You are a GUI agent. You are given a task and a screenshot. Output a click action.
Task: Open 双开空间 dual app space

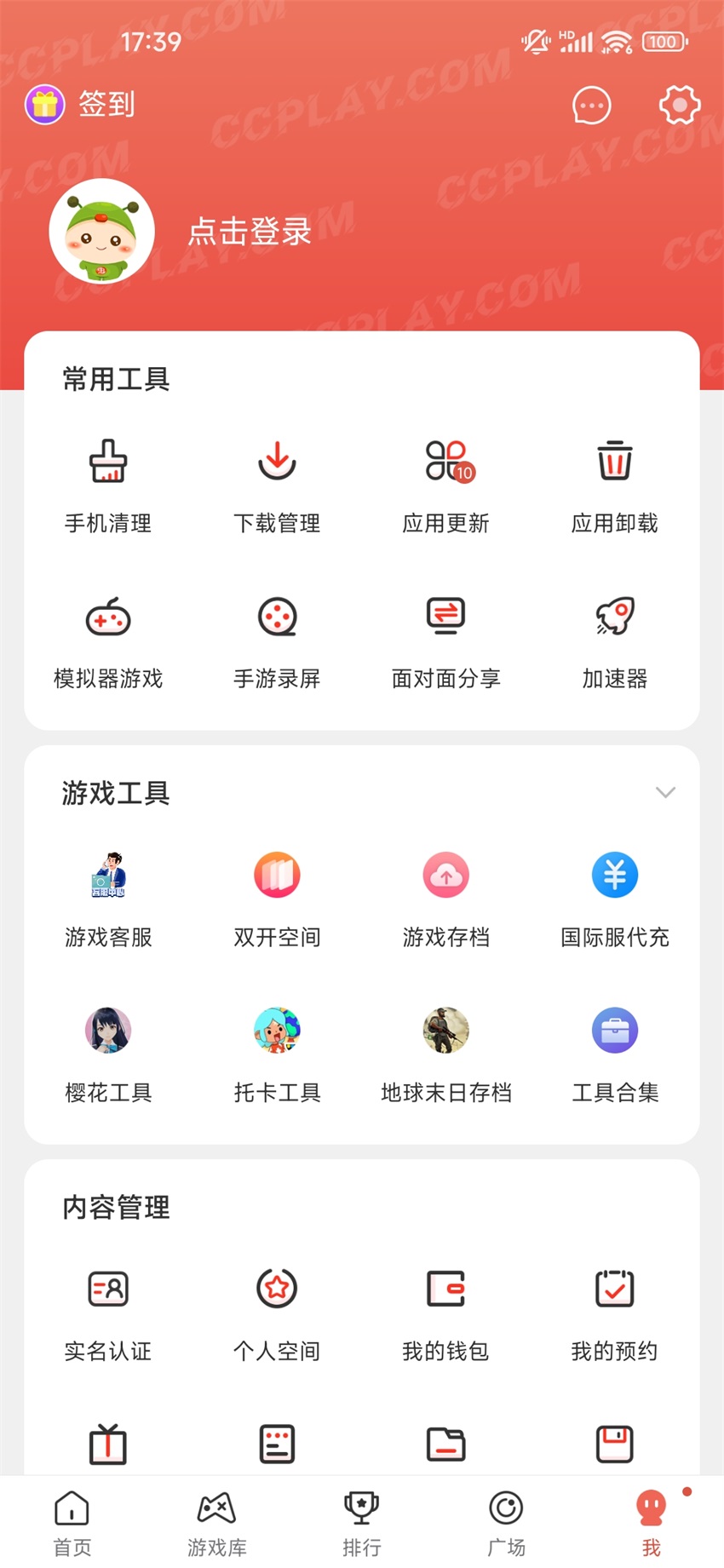[x=276, y=899]
